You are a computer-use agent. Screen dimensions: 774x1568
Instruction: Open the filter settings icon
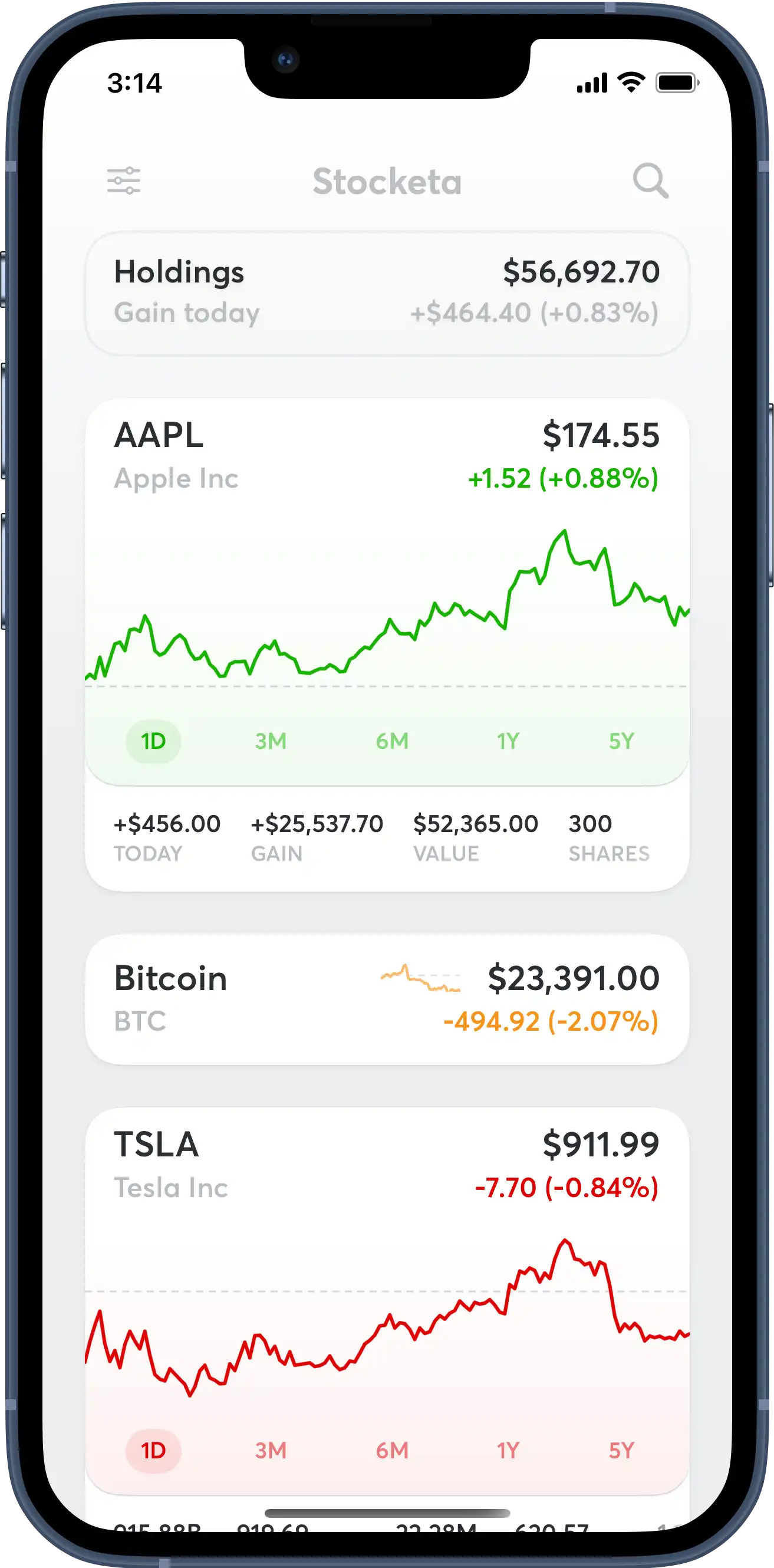pyautogui.click(x=124, y=182)
